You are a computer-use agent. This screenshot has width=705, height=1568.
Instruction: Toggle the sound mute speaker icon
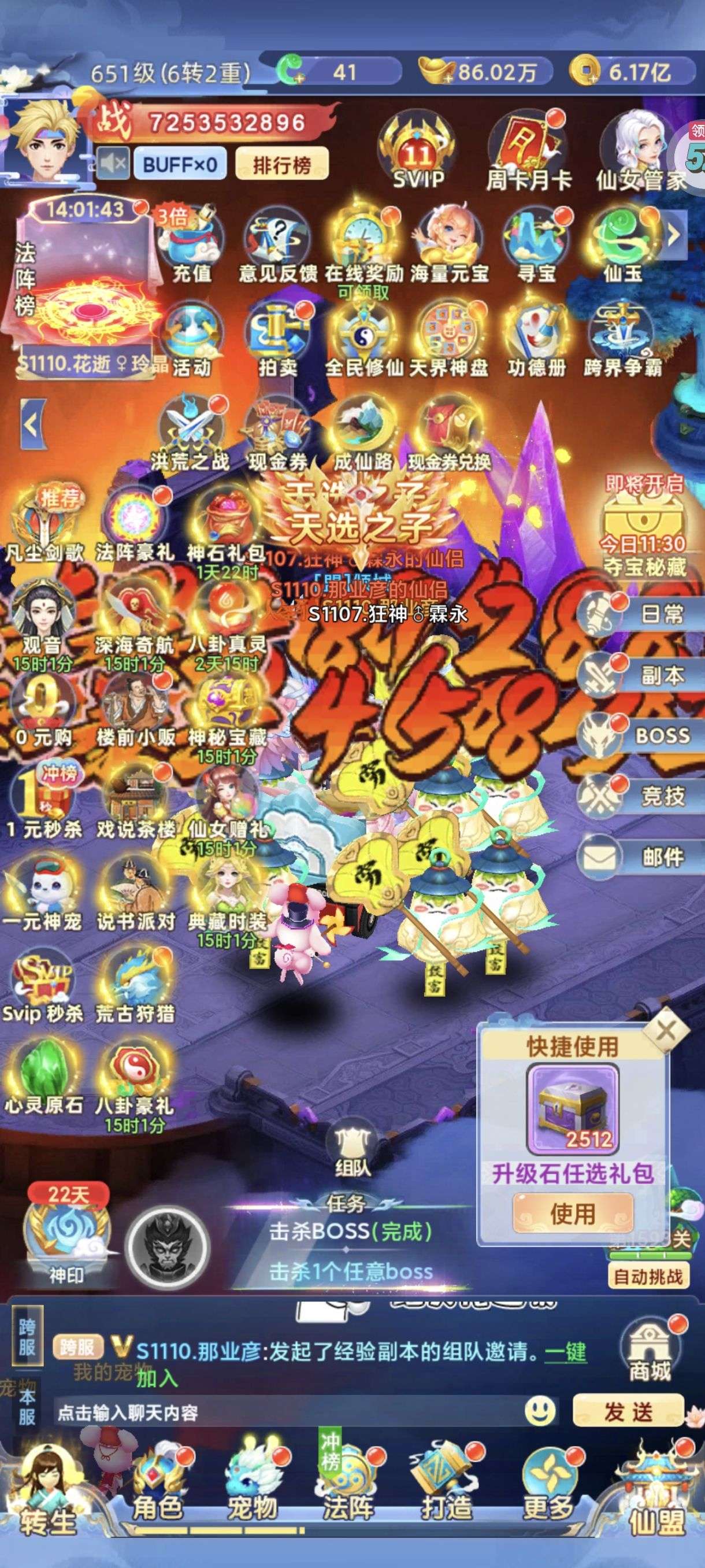click(x=113, y=164)
